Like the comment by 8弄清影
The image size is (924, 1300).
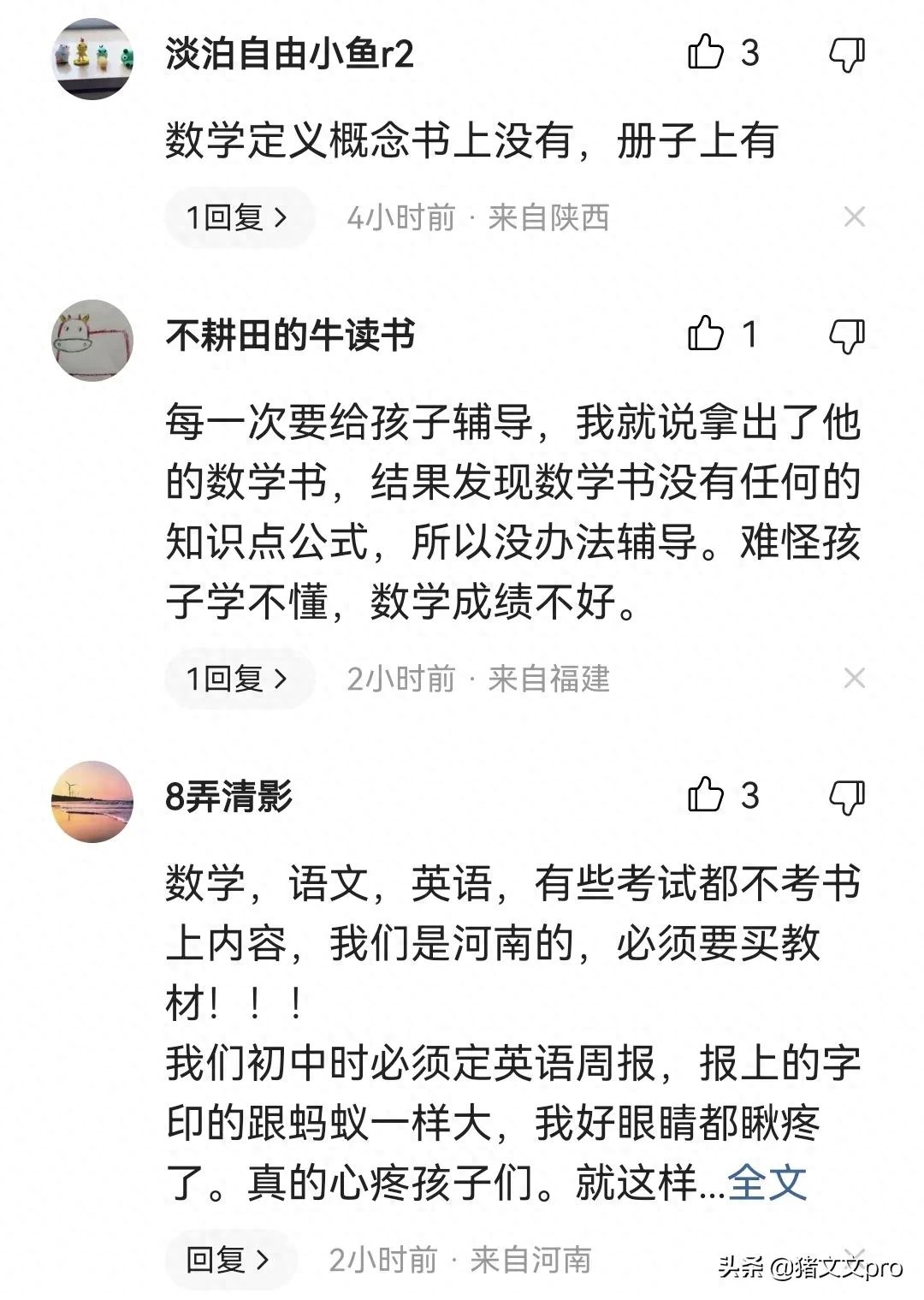(707, 795)
